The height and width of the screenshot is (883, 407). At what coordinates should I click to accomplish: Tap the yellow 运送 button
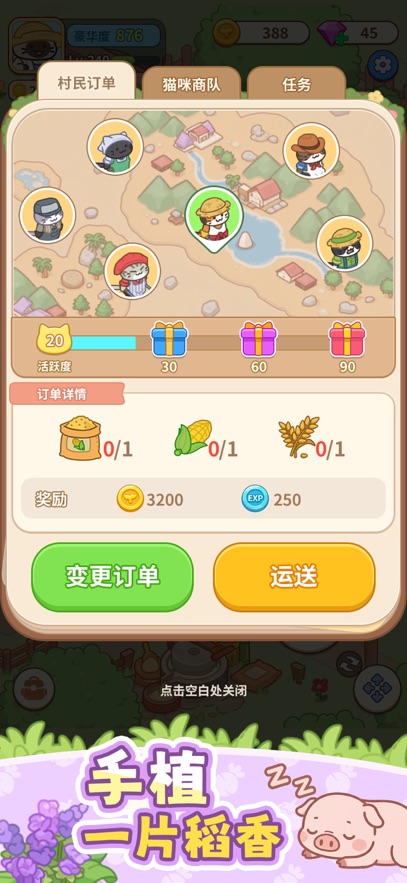coord(294,577)
